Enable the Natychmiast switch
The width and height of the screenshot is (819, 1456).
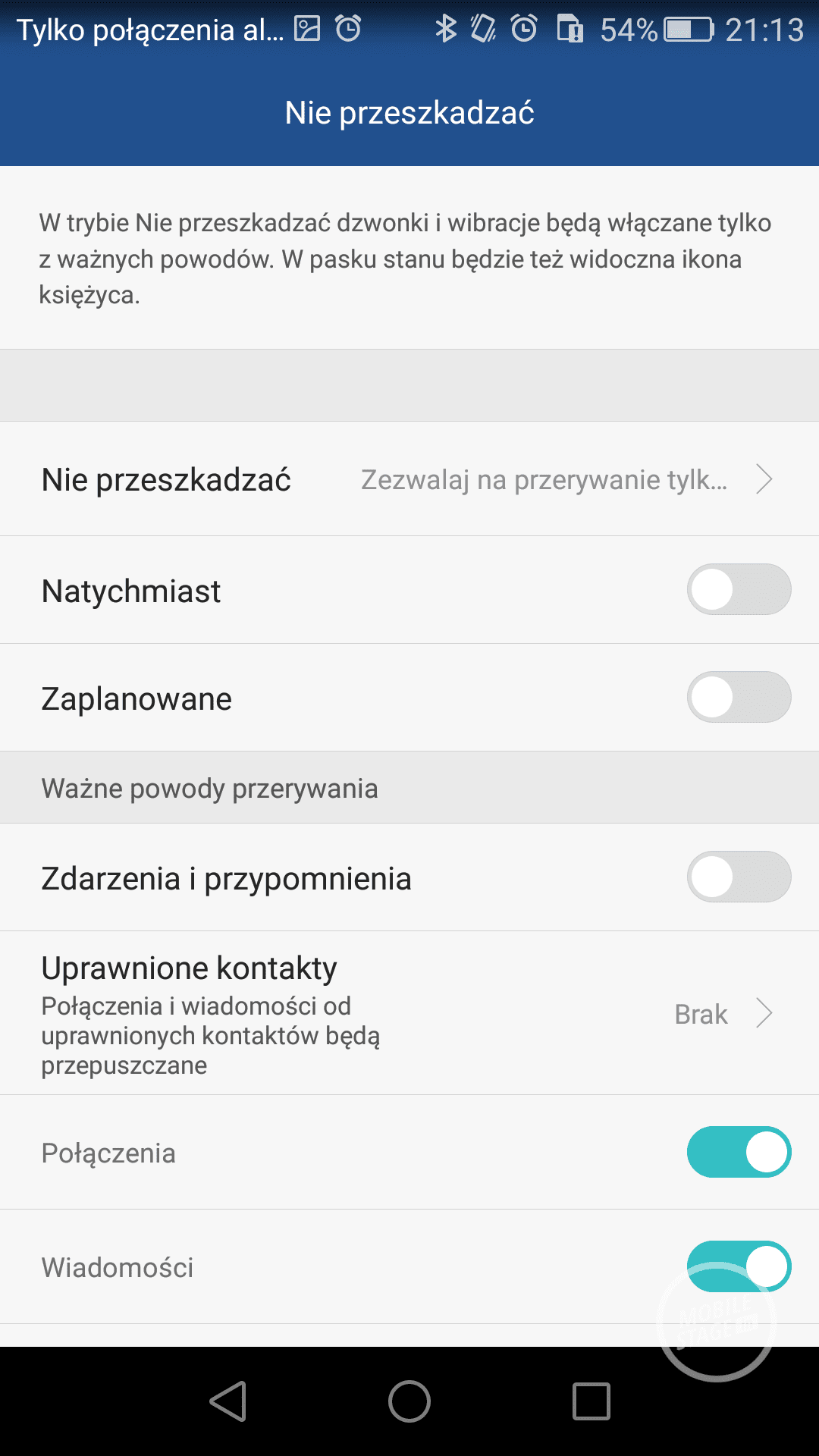coord(739,590)
